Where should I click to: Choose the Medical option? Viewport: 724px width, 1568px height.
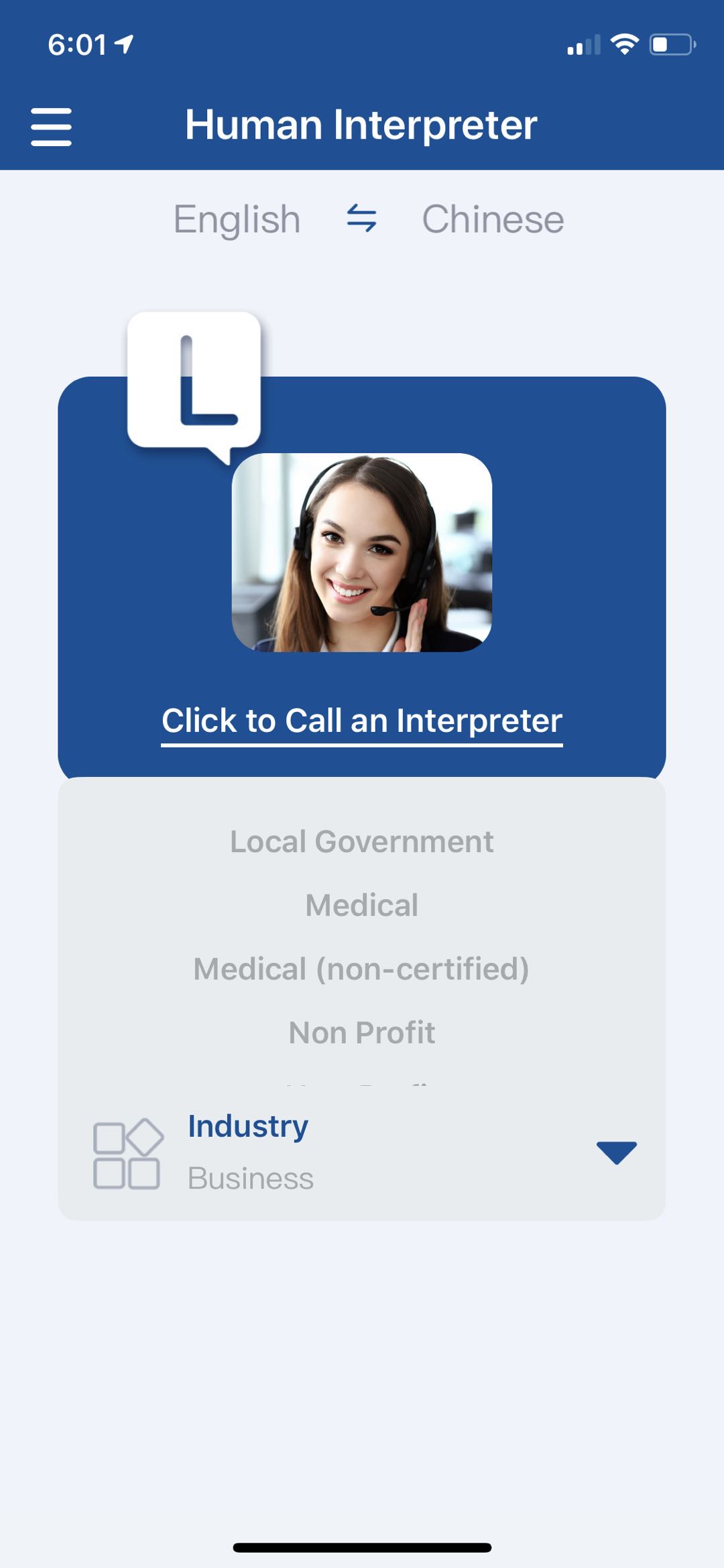tap(362, 905)
